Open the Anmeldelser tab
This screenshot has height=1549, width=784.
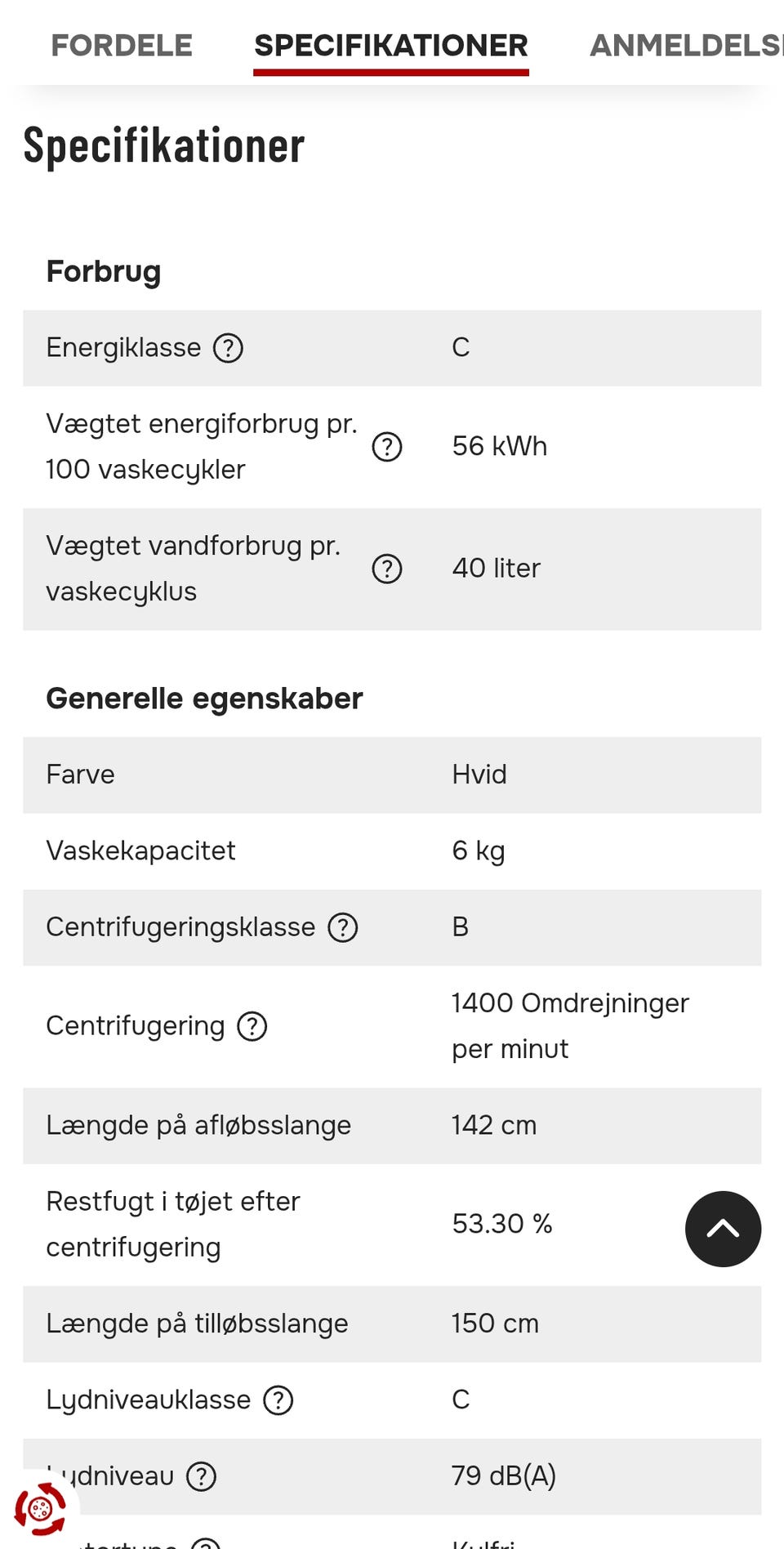point(687,45)
